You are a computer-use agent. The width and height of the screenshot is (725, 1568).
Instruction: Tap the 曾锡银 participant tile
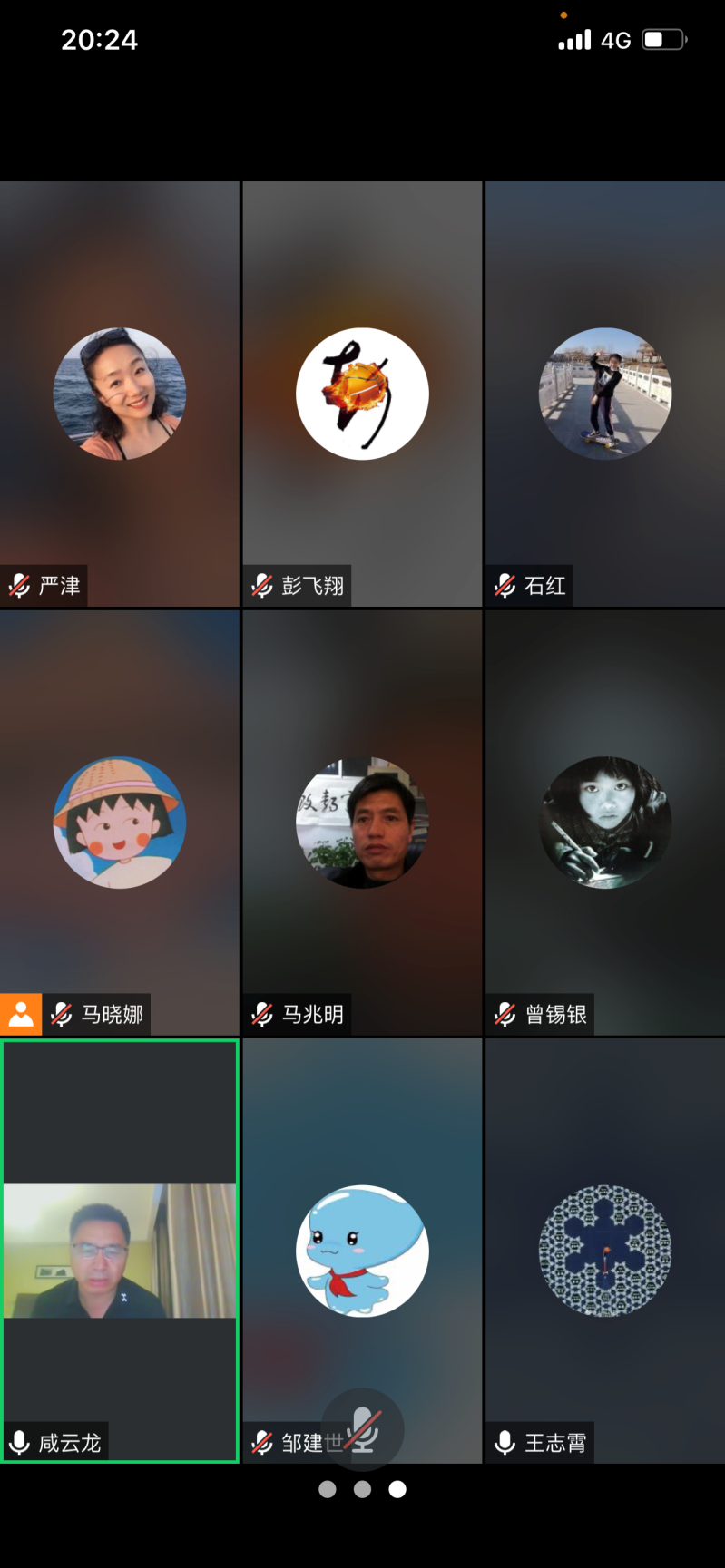click(x=605, y=823)
